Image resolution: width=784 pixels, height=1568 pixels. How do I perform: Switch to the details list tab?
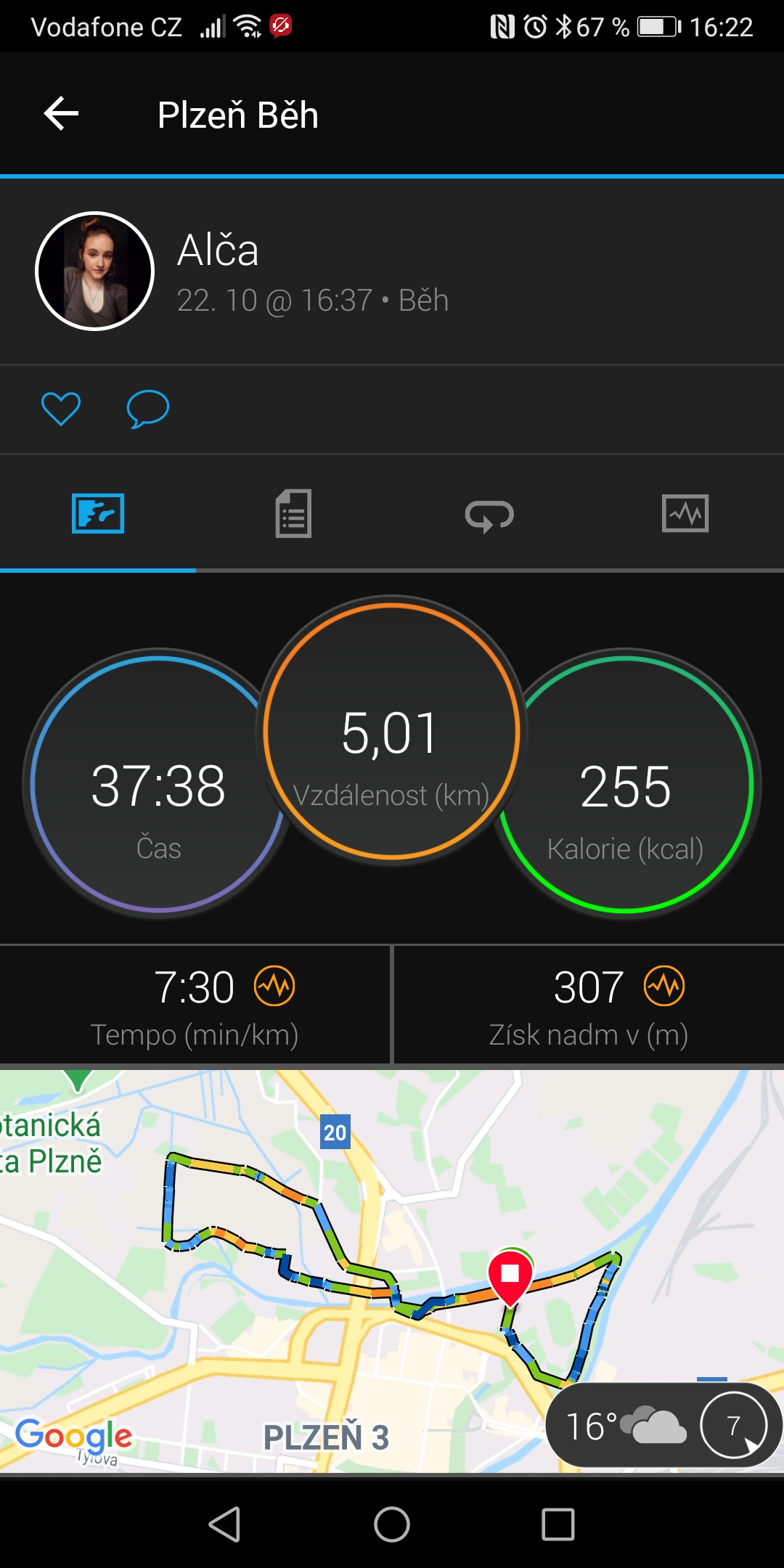tap(294, 513)
